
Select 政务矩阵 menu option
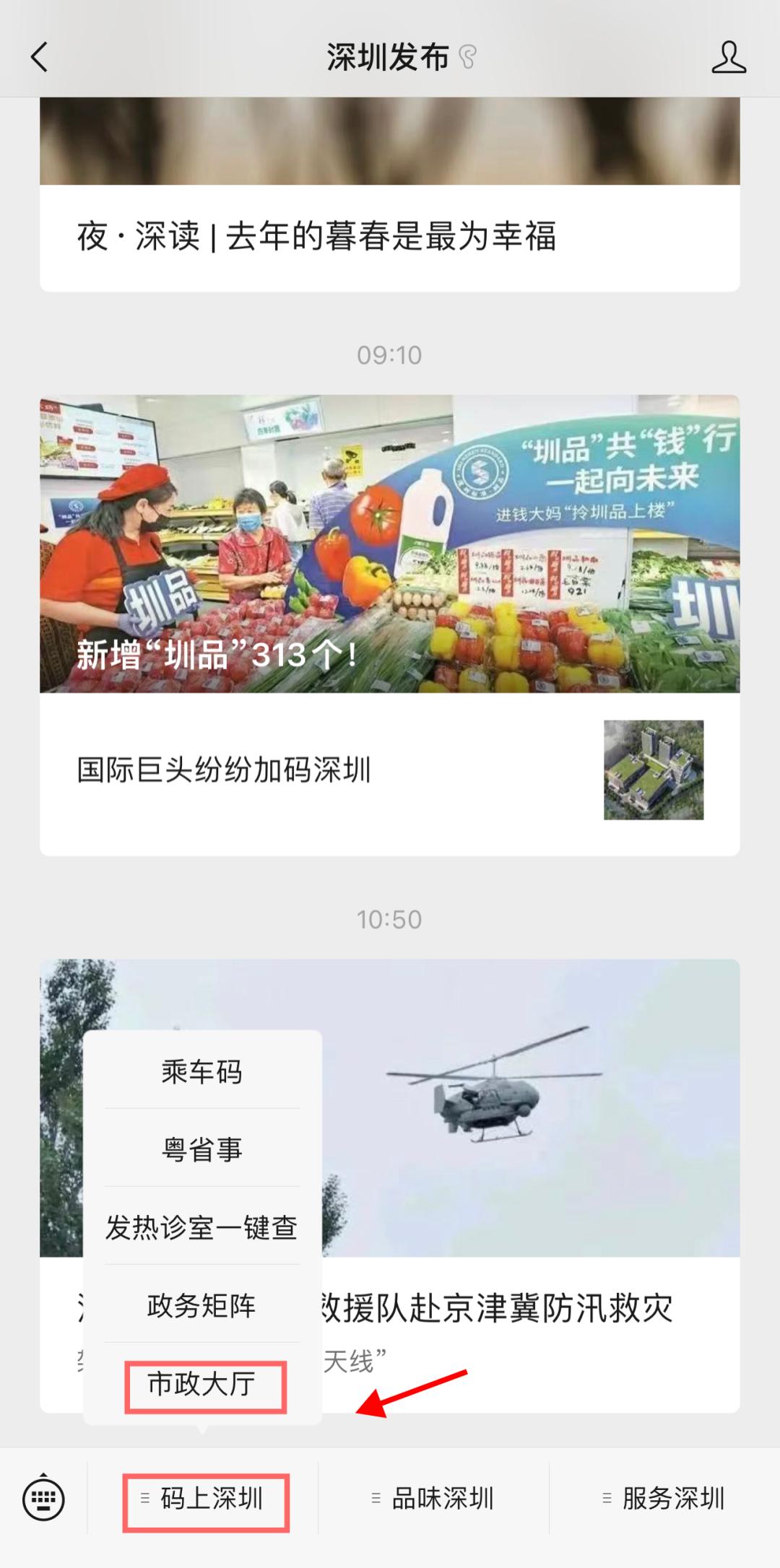pos(202,1305)
